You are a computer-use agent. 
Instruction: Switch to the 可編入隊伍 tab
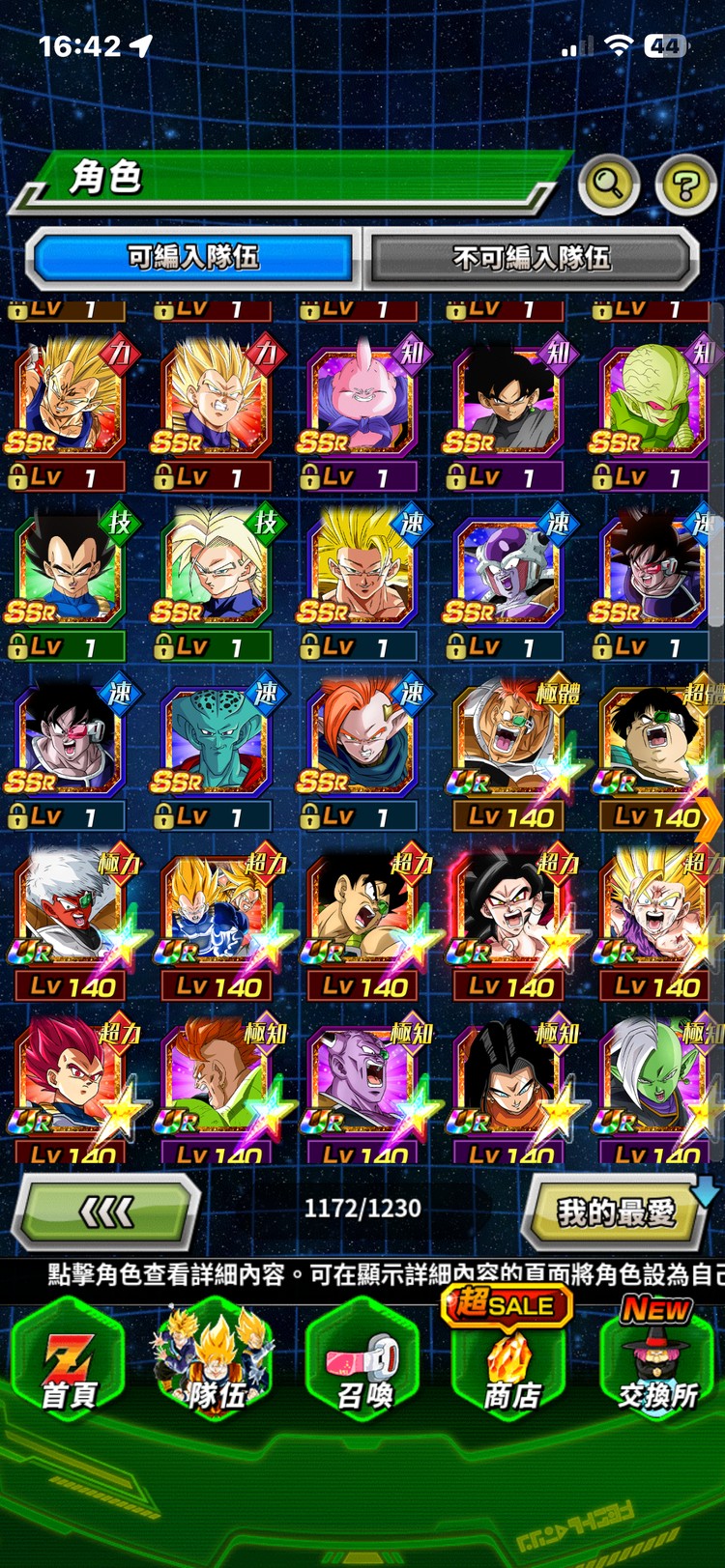[193, 257]
